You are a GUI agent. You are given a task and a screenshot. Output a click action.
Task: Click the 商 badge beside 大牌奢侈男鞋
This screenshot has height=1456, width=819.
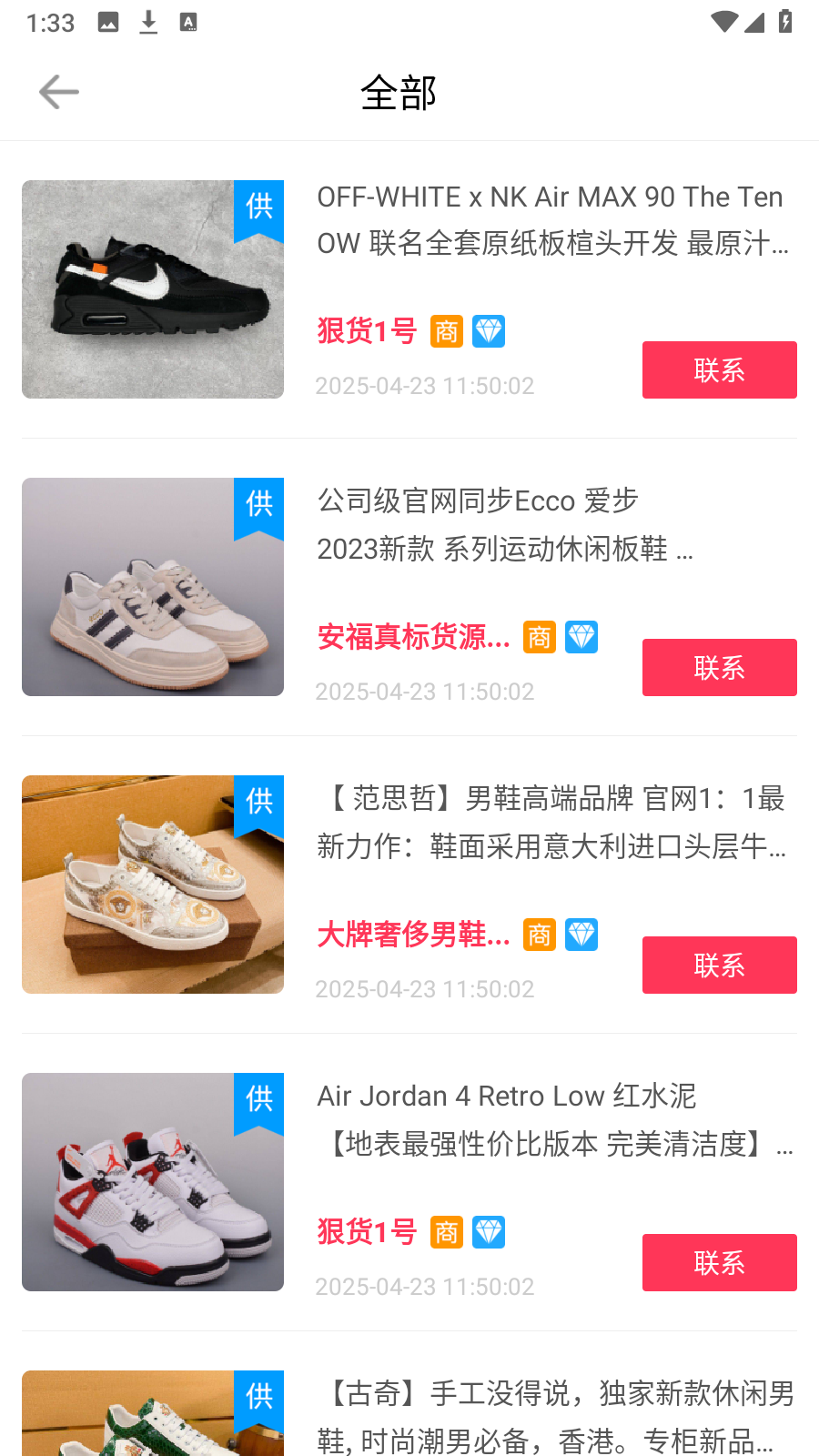click(x=539, y=935)
